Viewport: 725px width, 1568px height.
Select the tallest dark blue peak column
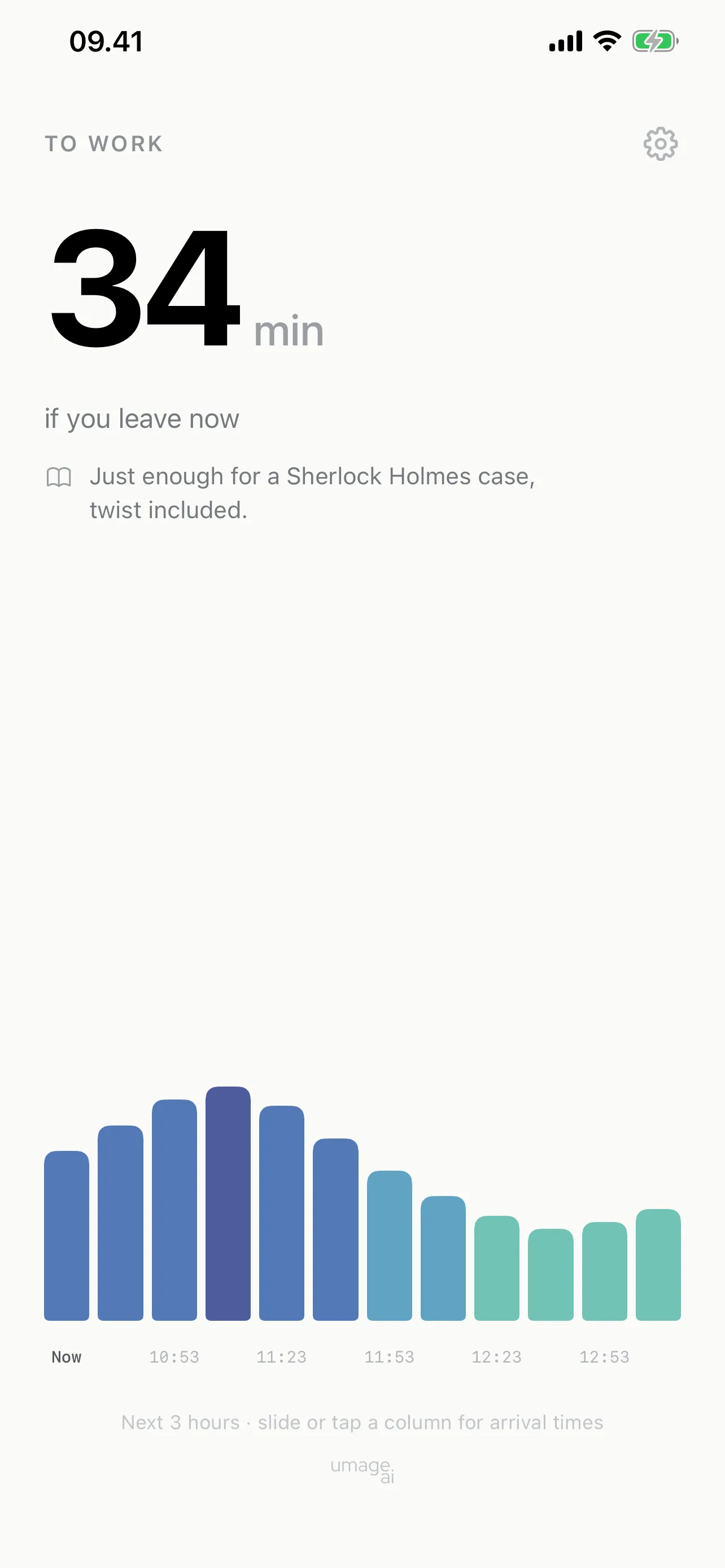tap(228, 1203)
